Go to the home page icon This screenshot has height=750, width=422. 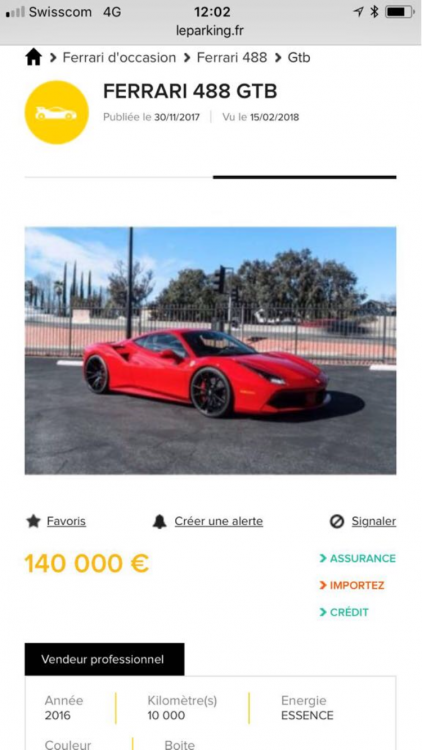coord(33,57)
